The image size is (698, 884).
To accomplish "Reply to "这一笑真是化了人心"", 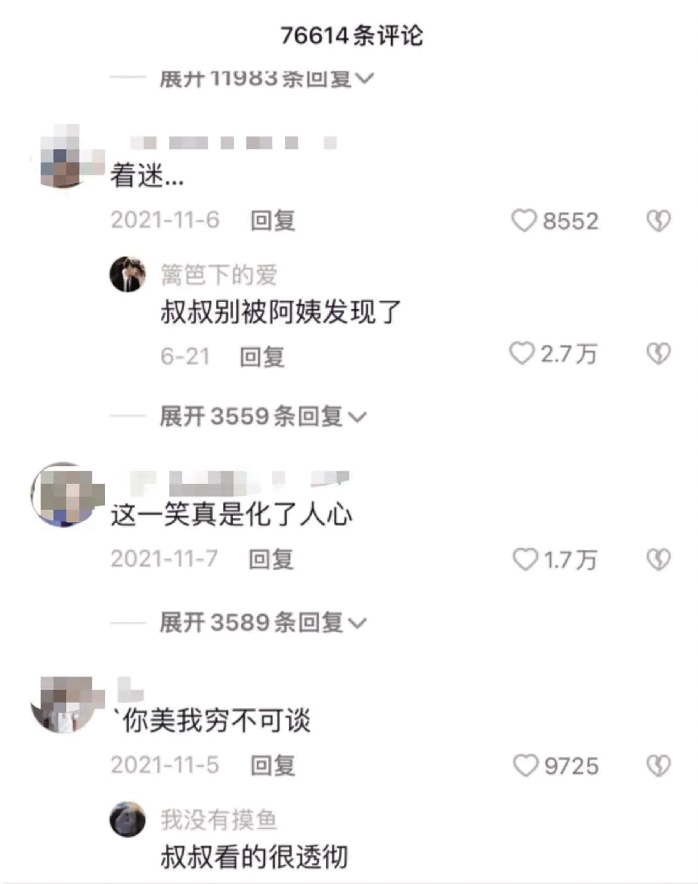I will tap(272, 560).
